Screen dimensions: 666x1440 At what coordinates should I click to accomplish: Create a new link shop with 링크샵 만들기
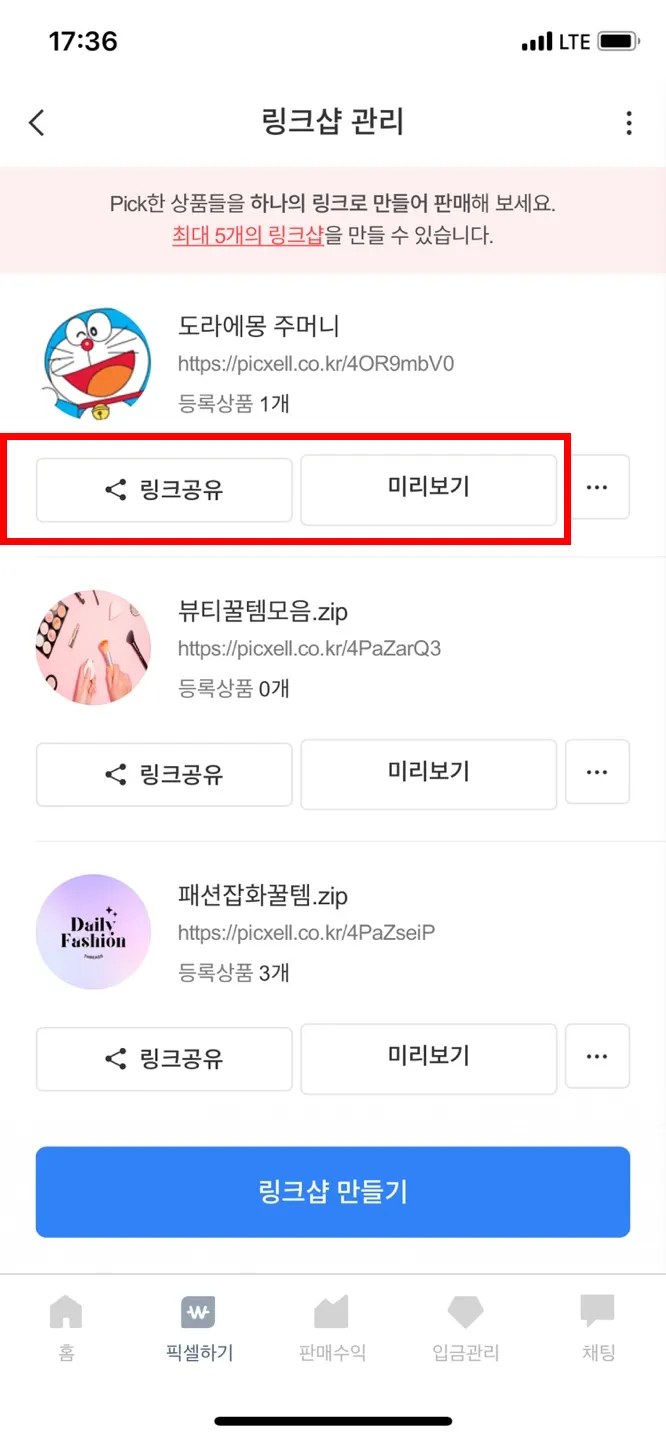[332, 1192]
